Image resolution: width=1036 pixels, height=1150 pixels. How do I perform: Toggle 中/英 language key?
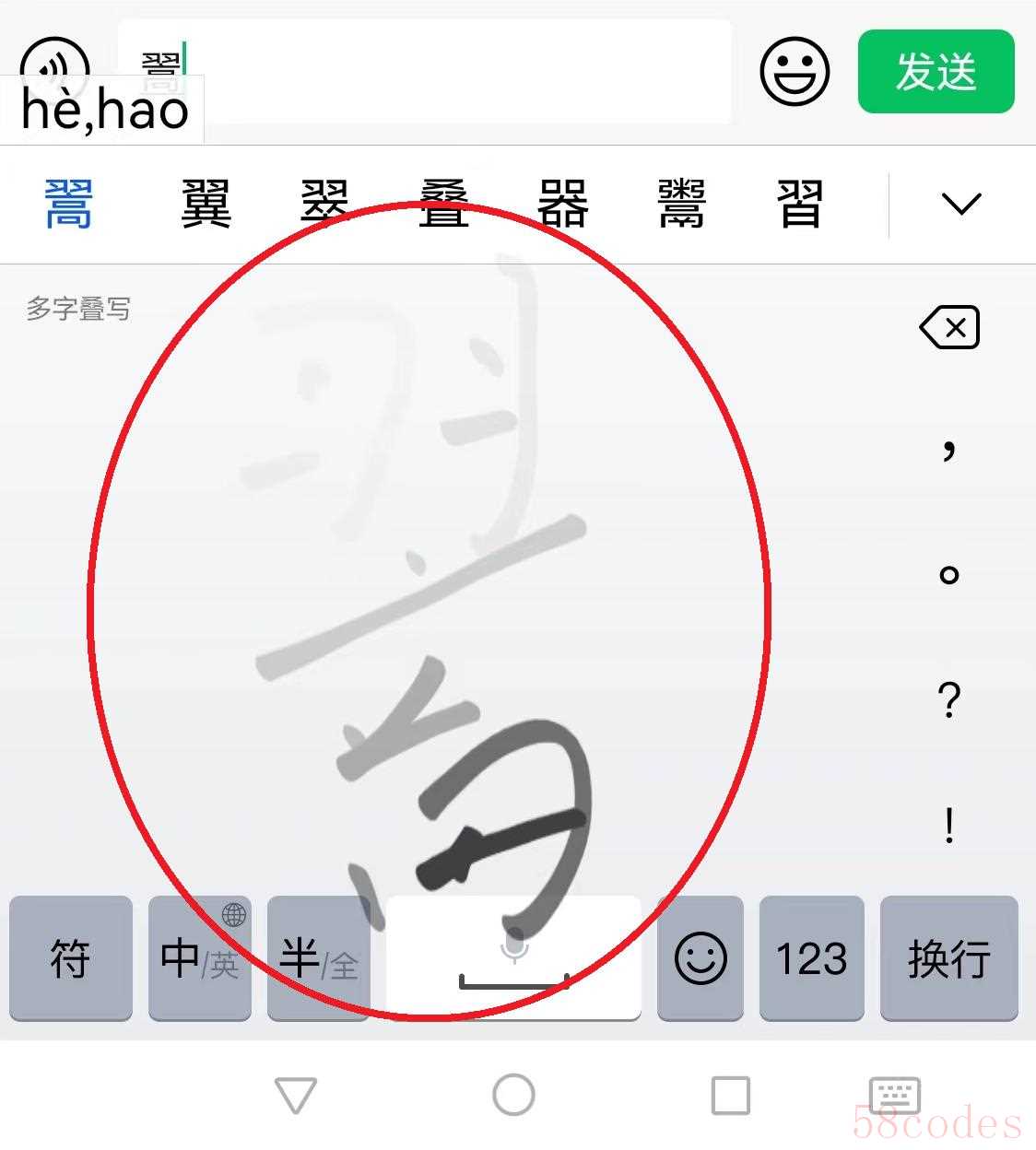[x=199, y=958]
